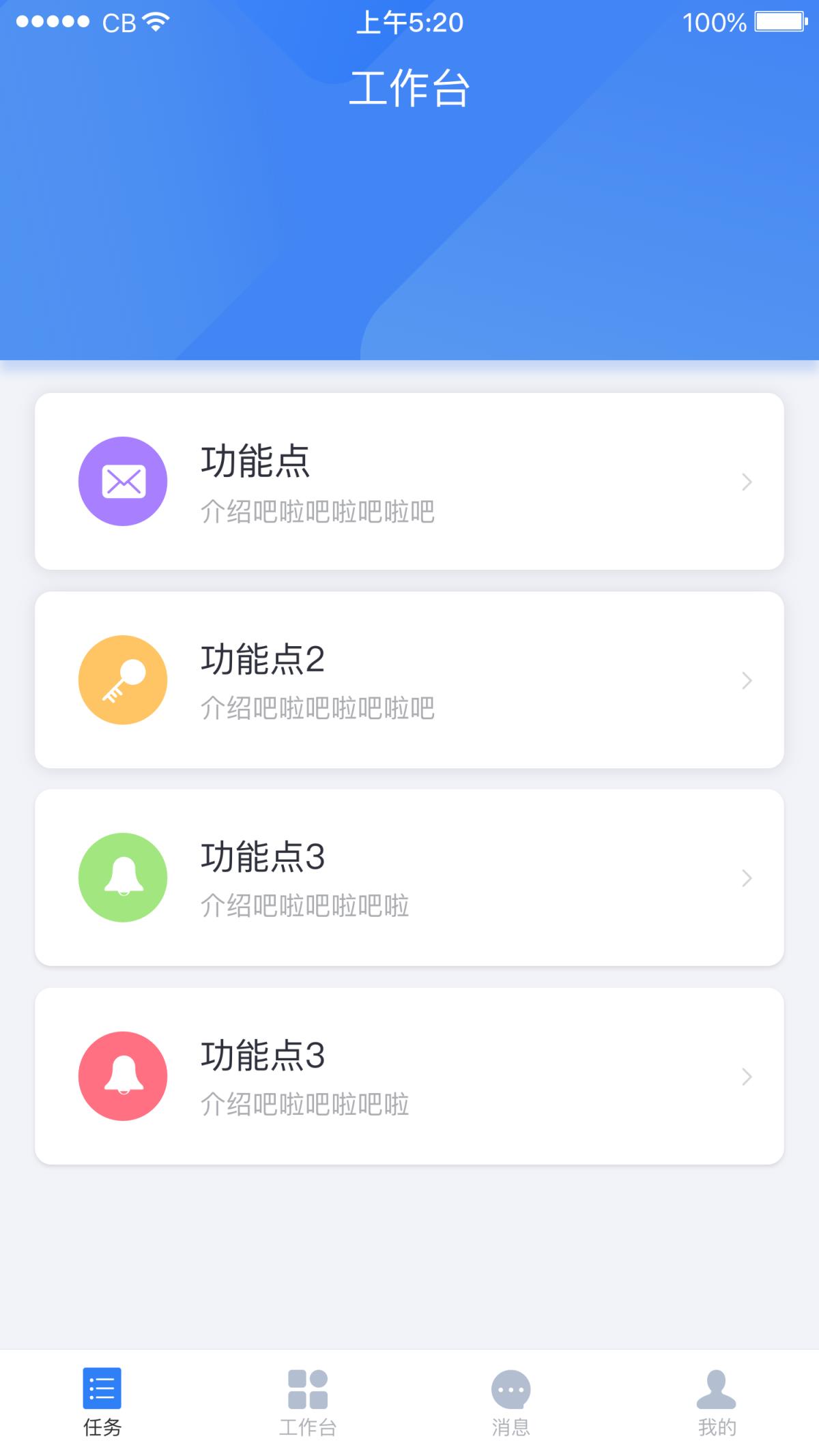The height and width of the screenshot is (1456, 819).
Task: Open the 功能点2 feature card
Action: point(409,680)
